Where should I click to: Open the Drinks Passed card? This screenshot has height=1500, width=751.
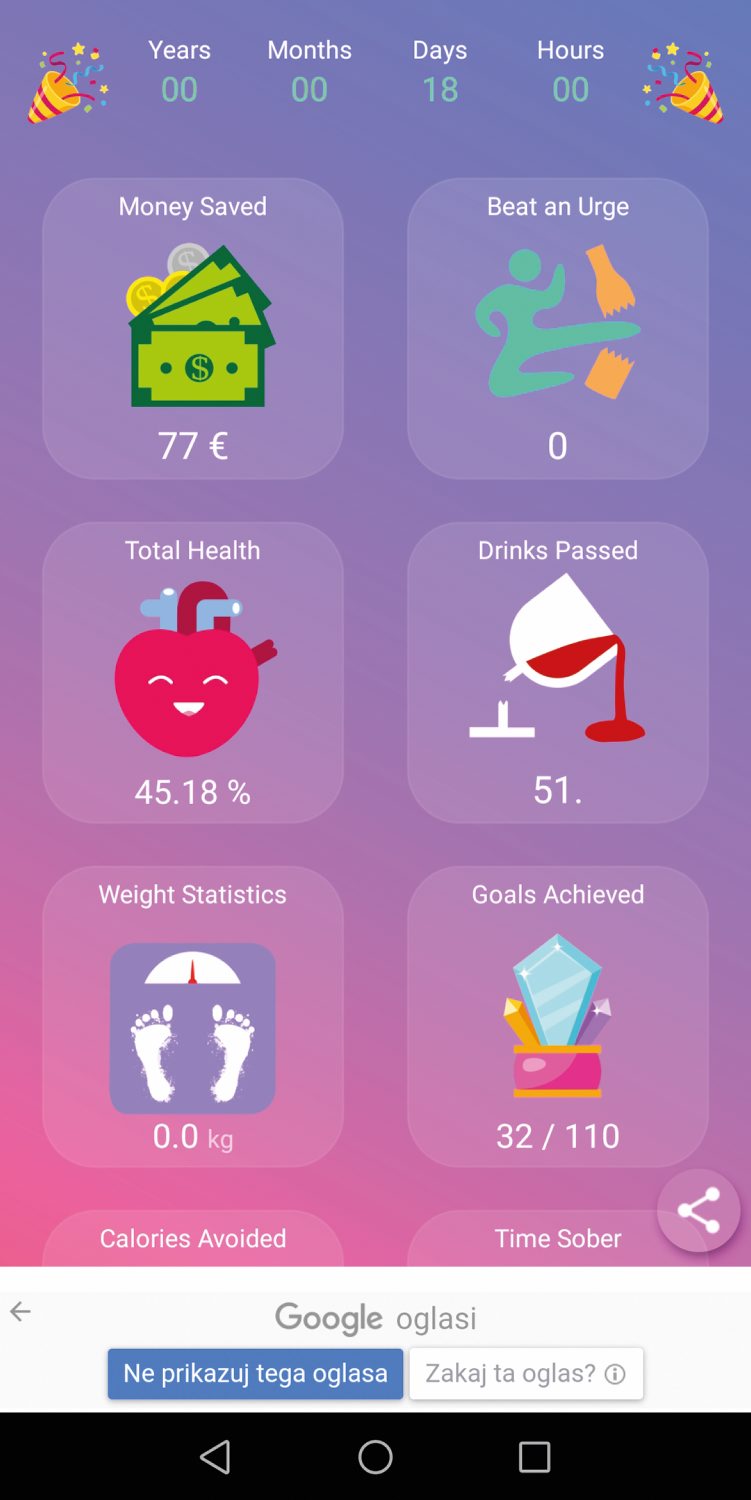pyautogui.click(x=558, y=673)
